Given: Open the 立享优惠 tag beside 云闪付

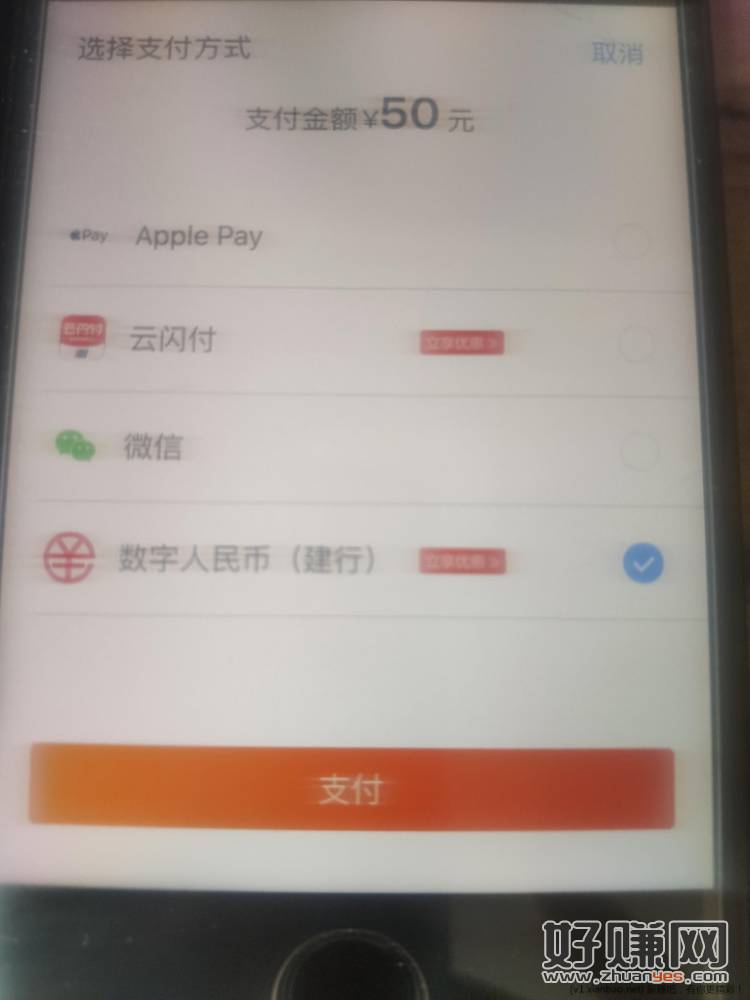Looking at the screenshot, I should pos(461,344).
